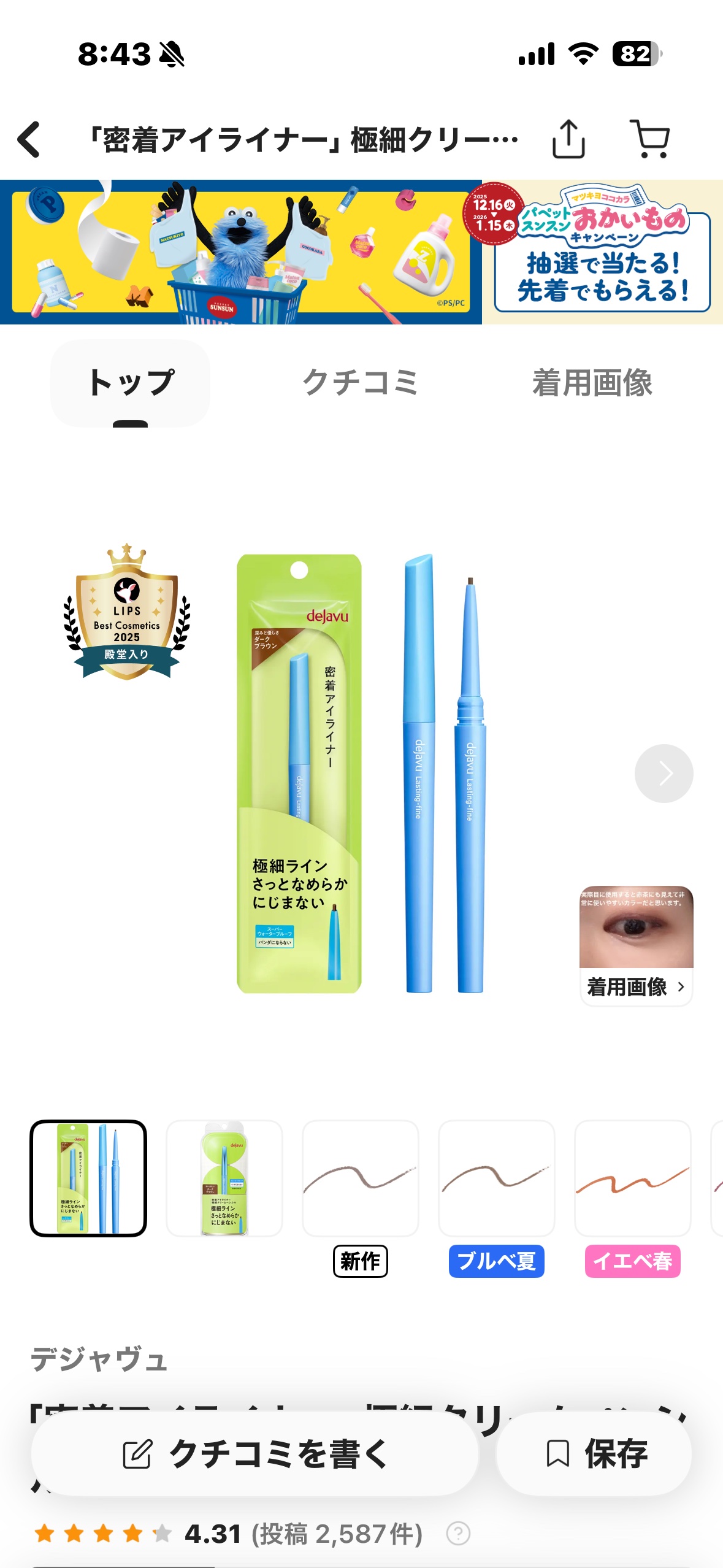The width and height of the screenshot is (723, 1568).
Task: Open the 着用画像 eye photo card
Action: pos(636,945)
